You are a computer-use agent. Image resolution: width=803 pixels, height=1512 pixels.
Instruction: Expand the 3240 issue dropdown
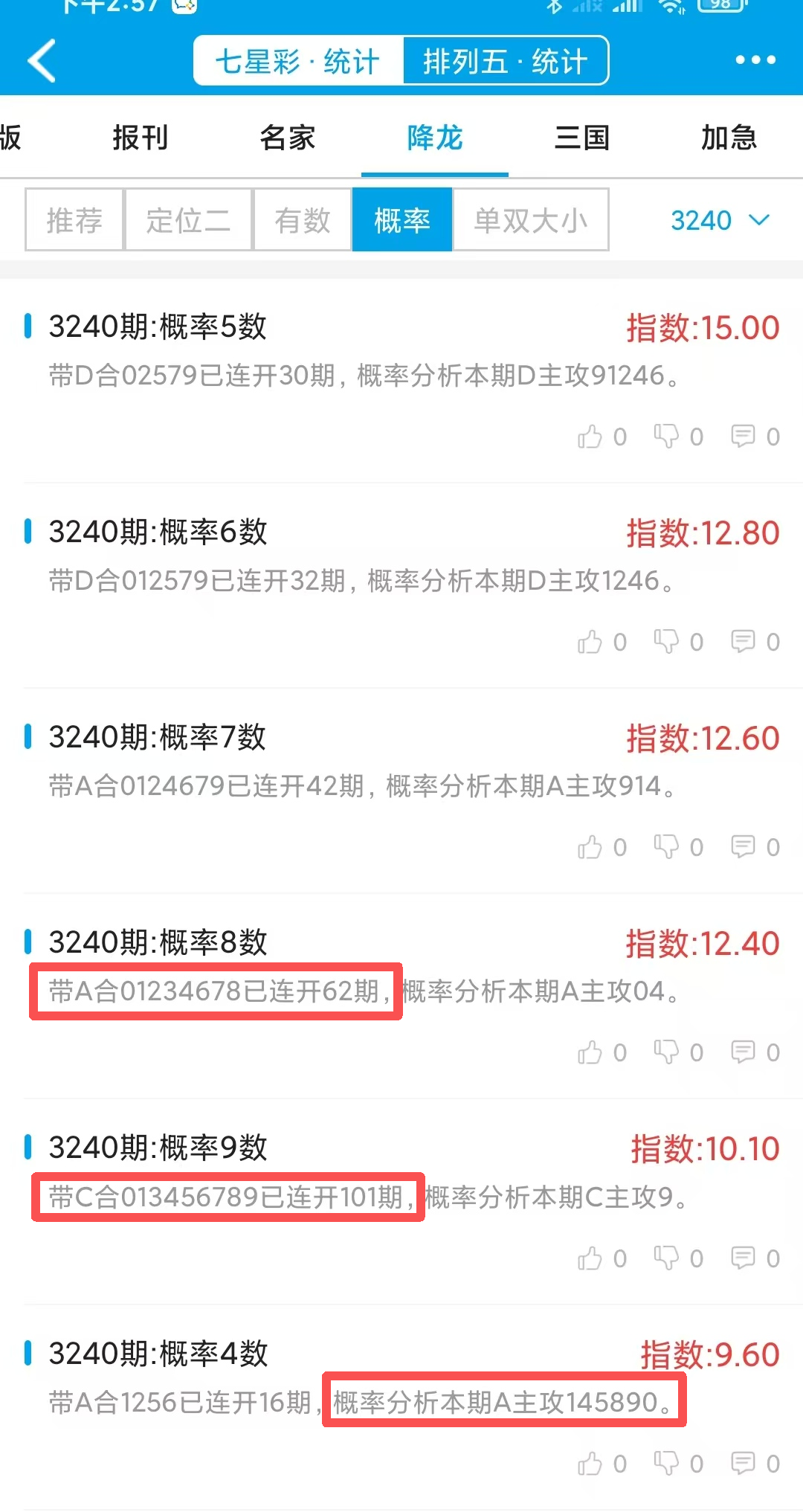click(x=719, y=220)
